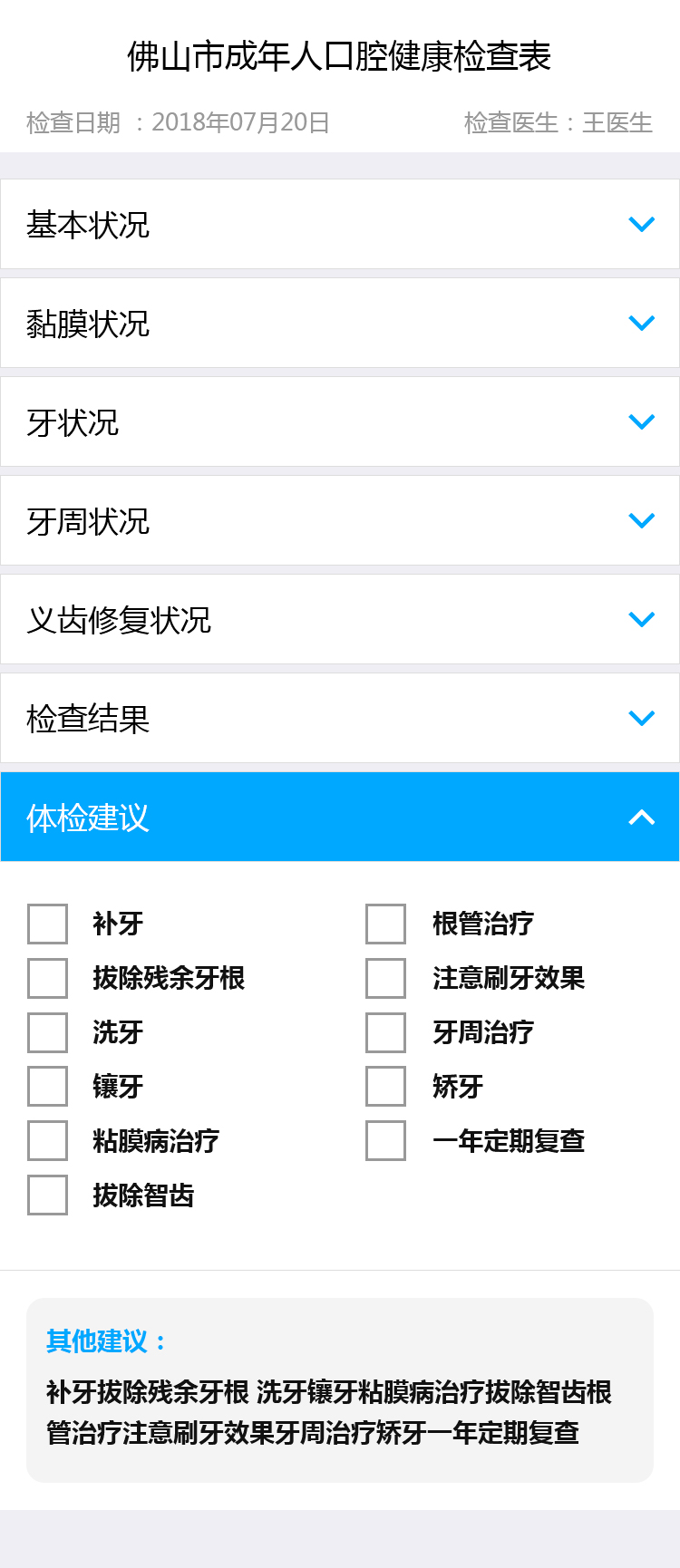
Task: Expand the 黏膜状况 section
Action: click(641, 323)
